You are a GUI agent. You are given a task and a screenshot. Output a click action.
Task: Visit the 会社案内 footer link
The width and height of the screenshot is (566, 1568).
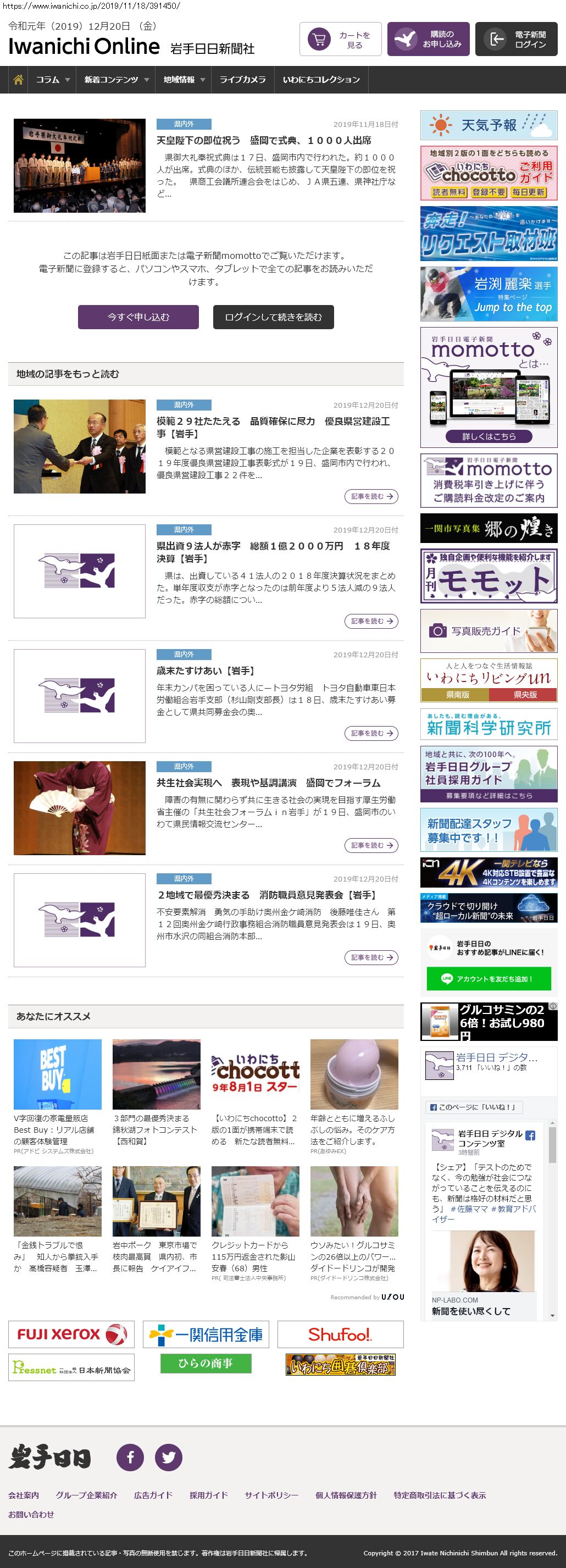[x=24, y=1495]
